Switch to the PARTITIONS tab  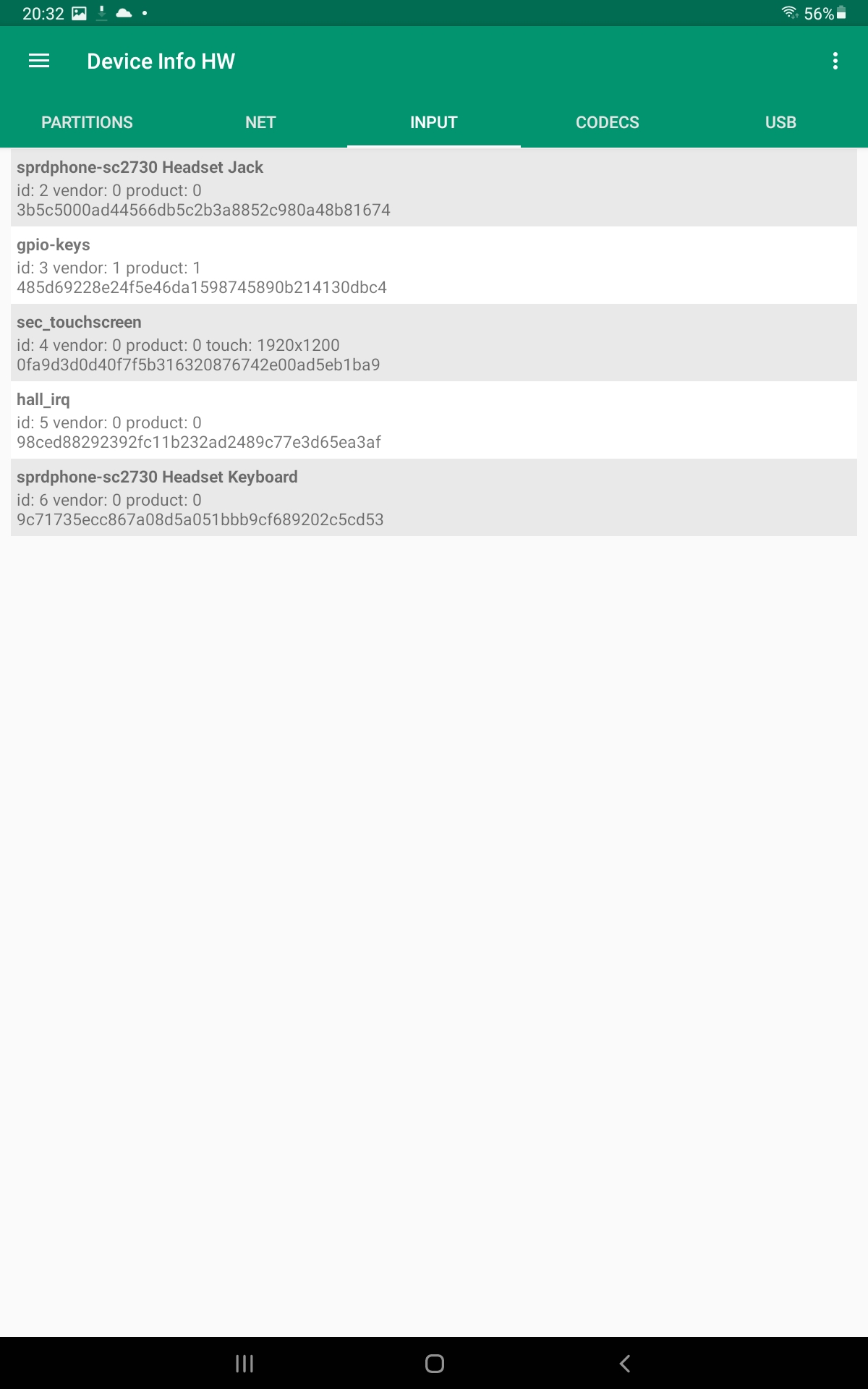pos(87,122)
